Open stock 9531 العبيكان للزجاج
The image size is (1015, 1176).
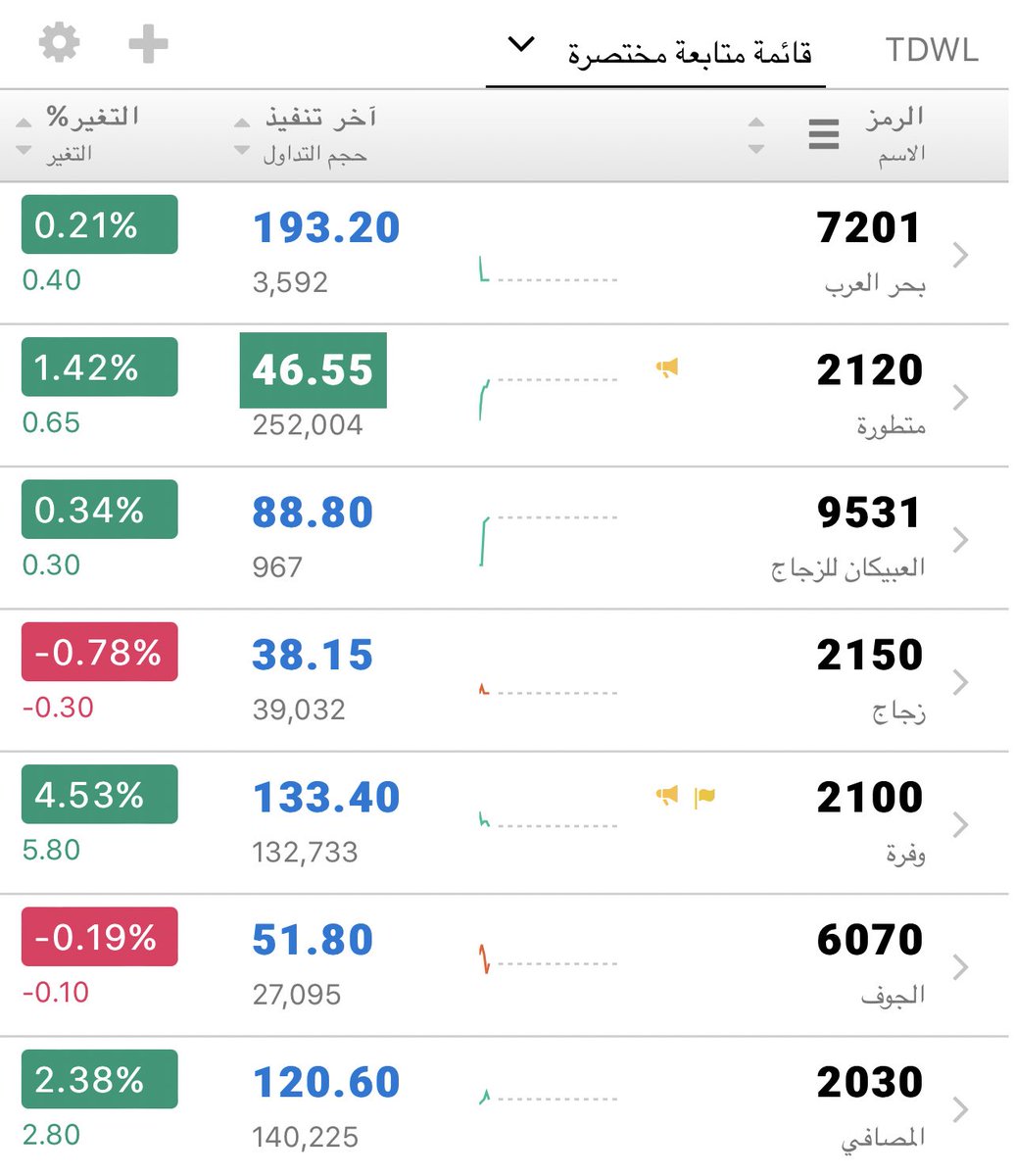(505, 538)
